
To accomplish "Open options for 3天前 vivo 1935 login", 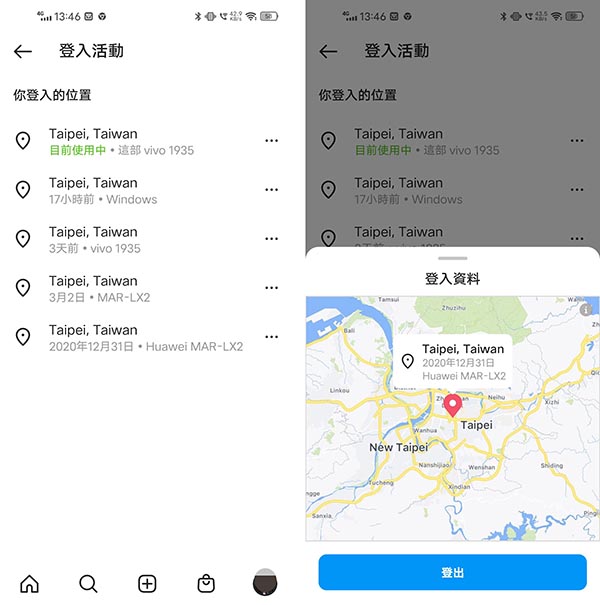I will point(271,239).
